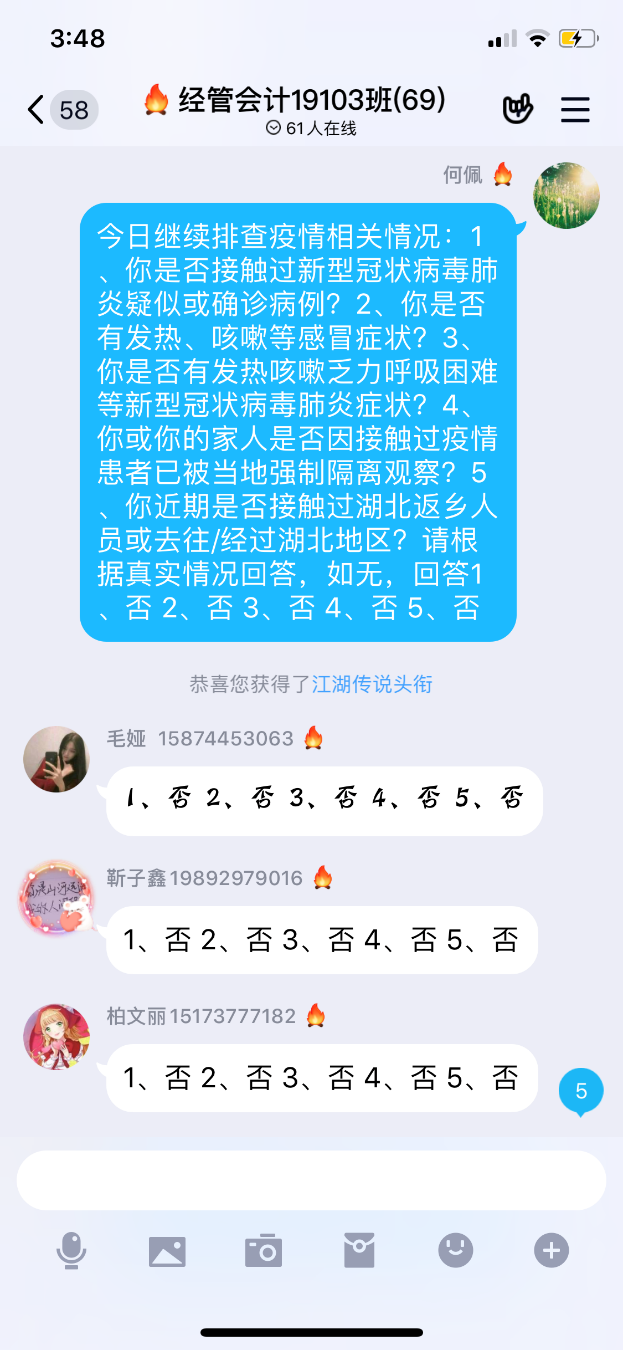Launch the camera to take a photo
Image resolution: width=623 pixels, height=1350 pixels.
[263, 1250]
